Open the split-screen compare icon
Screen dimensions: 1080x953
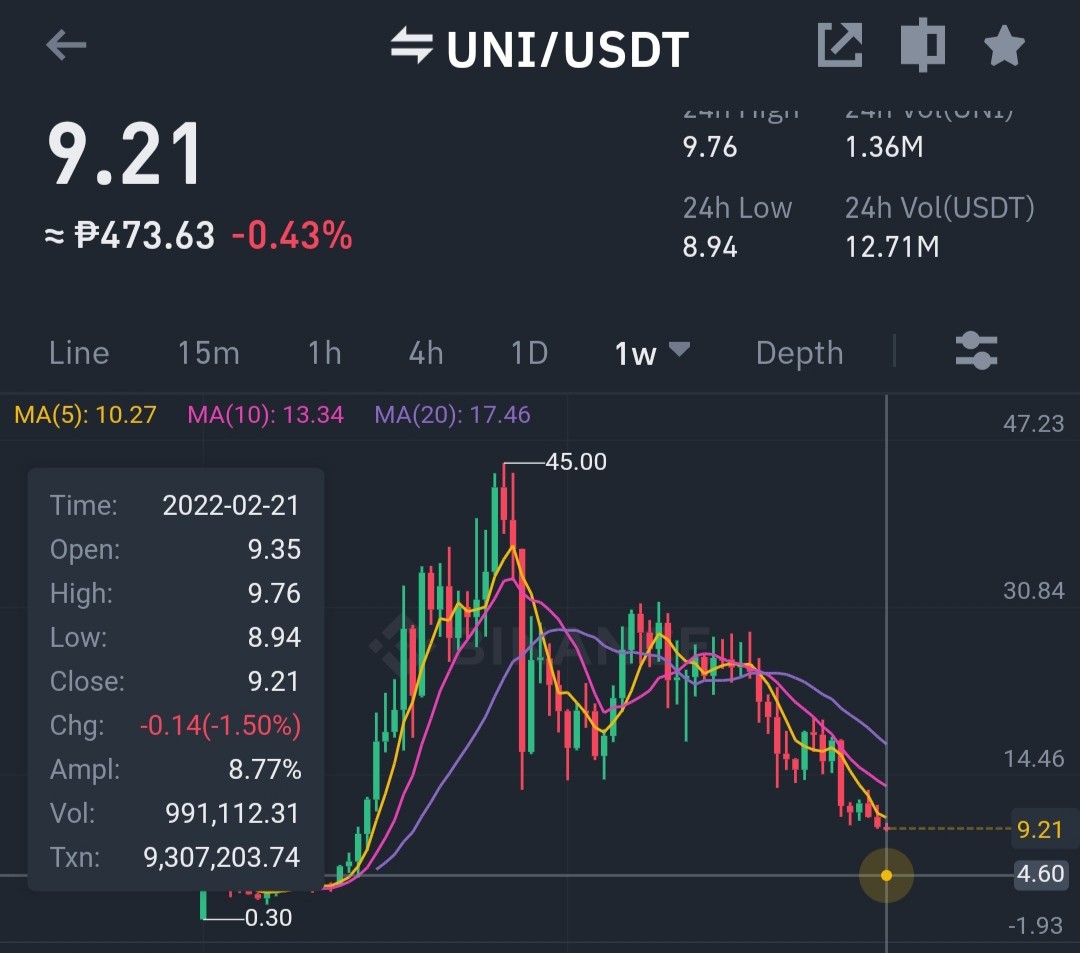(922, 45)
